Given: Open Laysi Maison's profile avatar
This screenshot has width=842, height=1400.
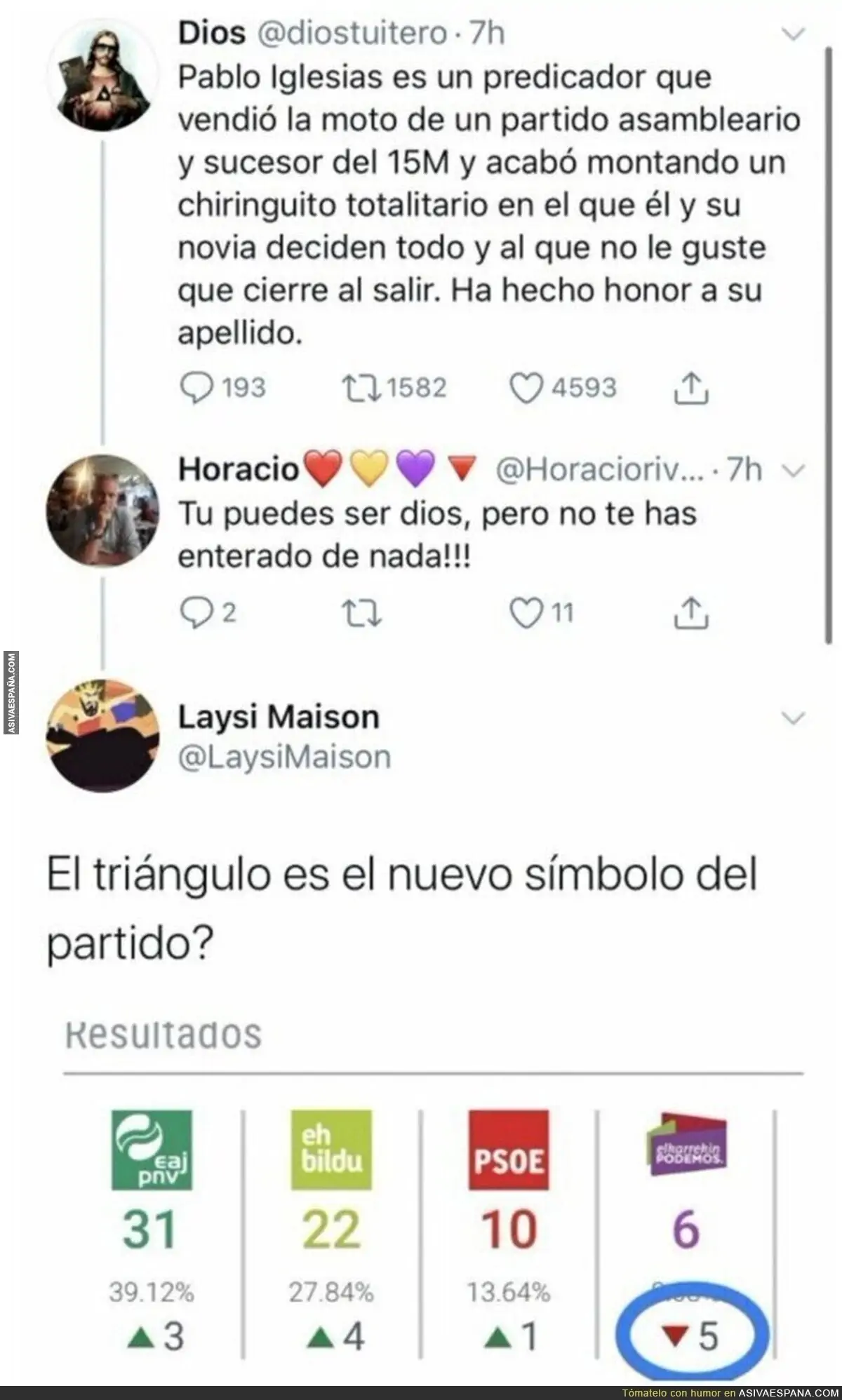Looking at the screenshot, I should click(102, 736).
